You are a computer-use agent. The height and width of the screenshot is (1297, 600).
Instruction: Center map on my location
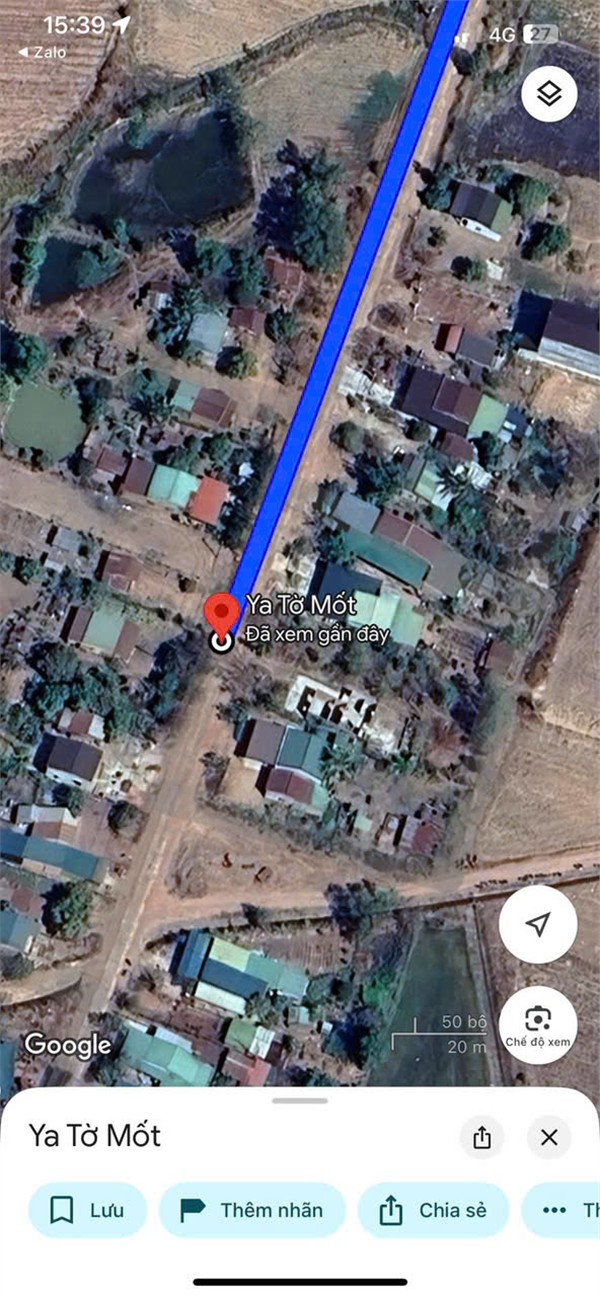point(538,924)
